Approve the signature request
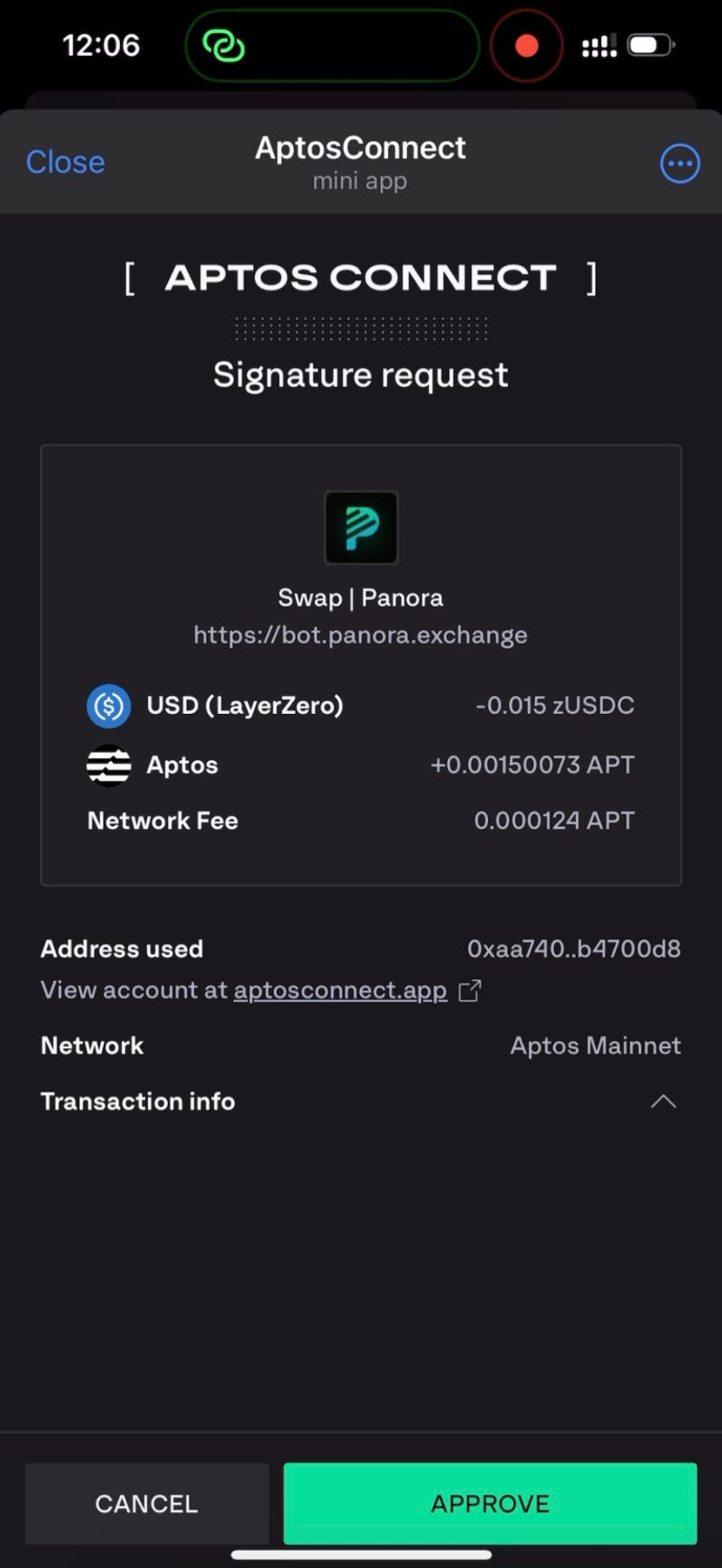 (488, 1503)
